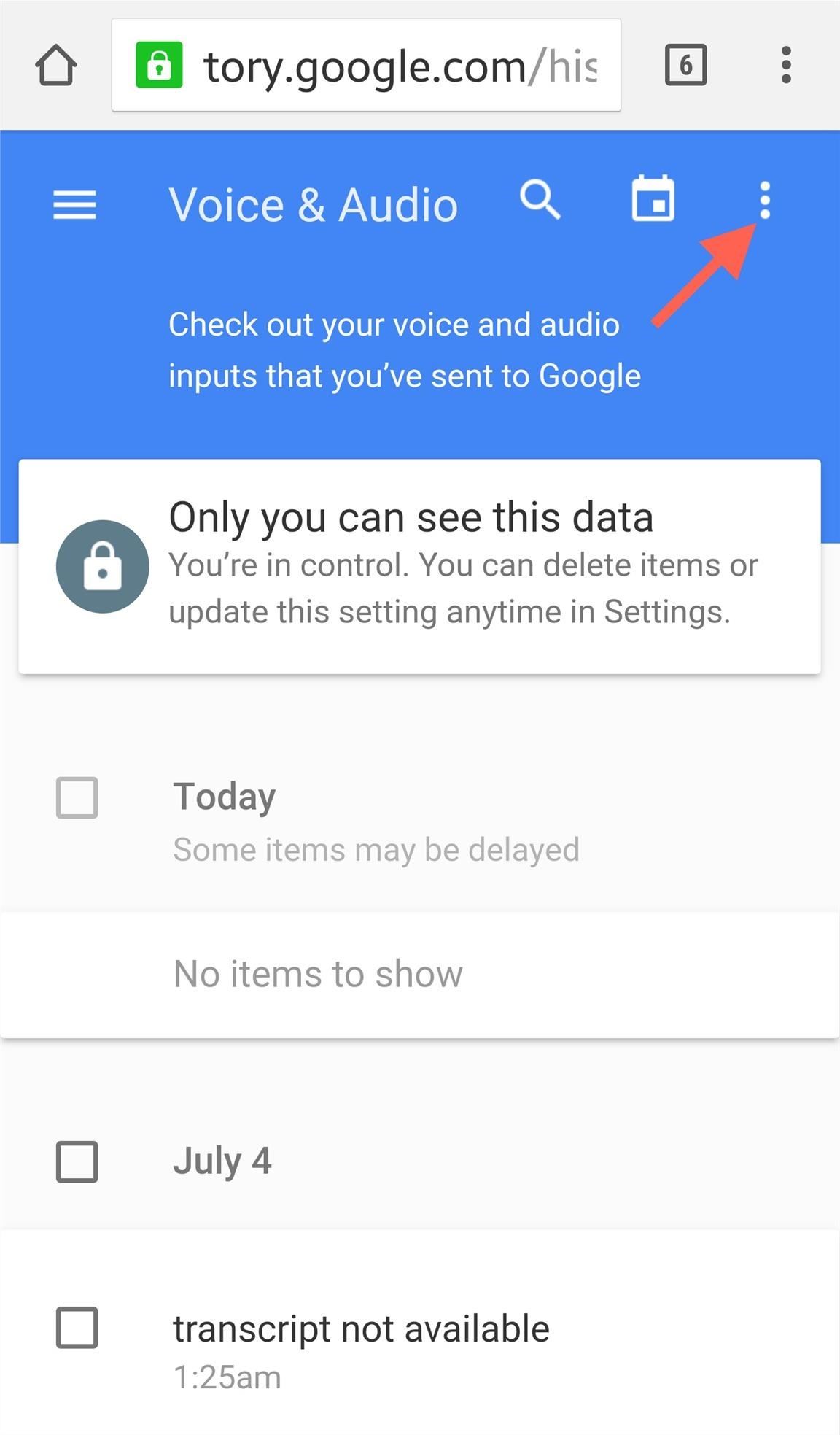Open the calendar date filter icon
This screenshot has width=840, height=1435.
(653, 201)
